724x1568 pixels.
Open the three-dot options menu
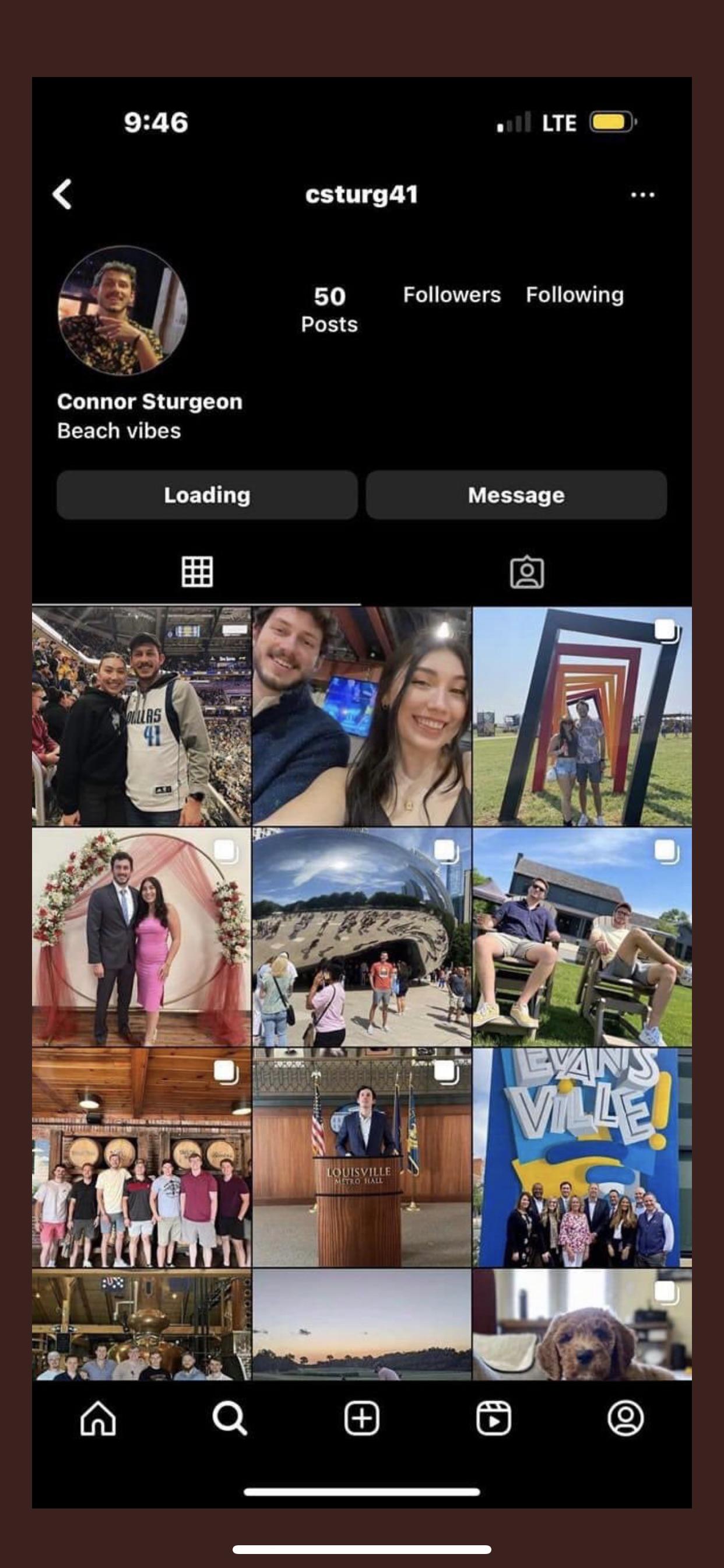pos(642,195)
